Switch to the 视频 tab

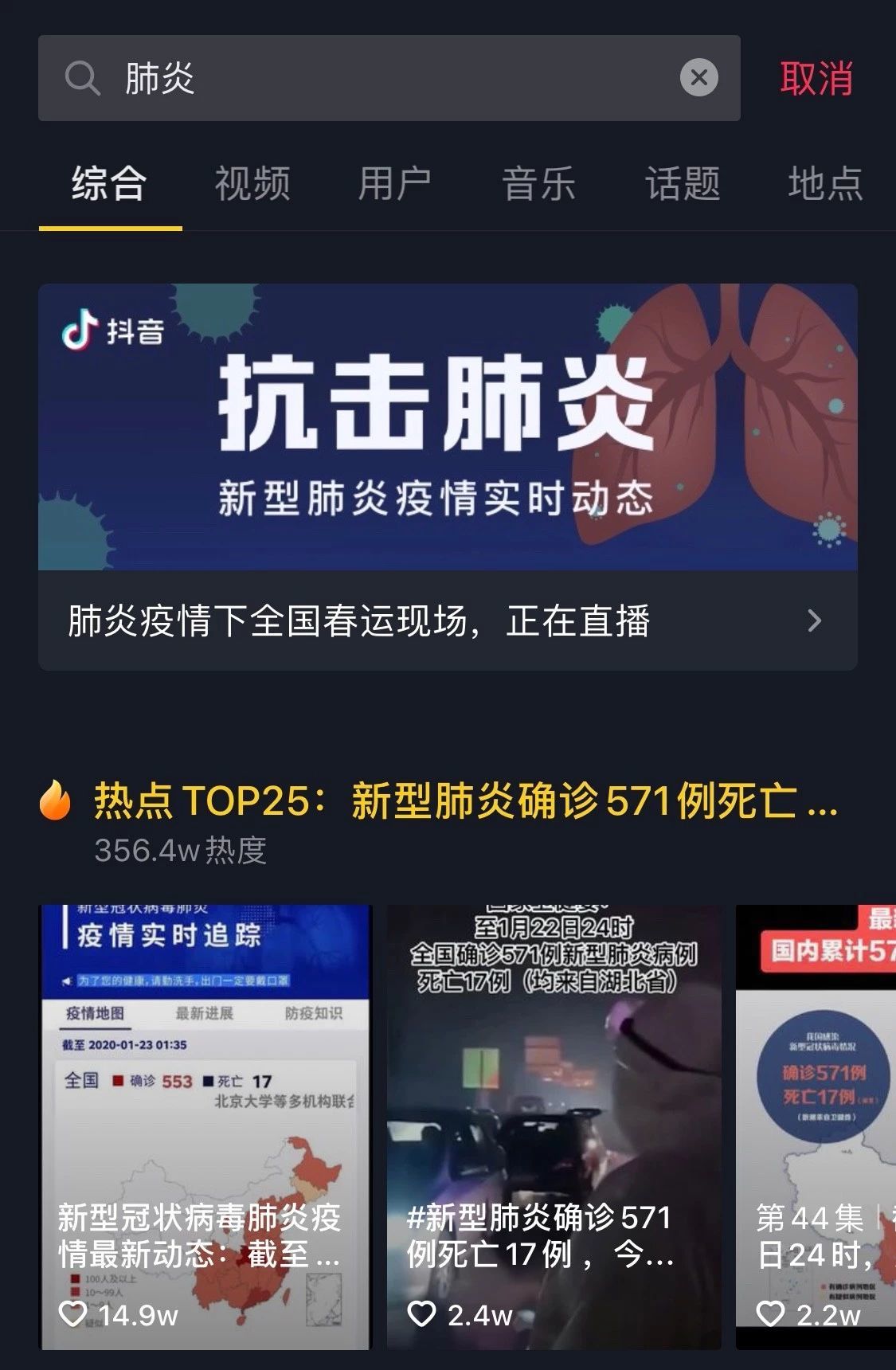(252, 184)
